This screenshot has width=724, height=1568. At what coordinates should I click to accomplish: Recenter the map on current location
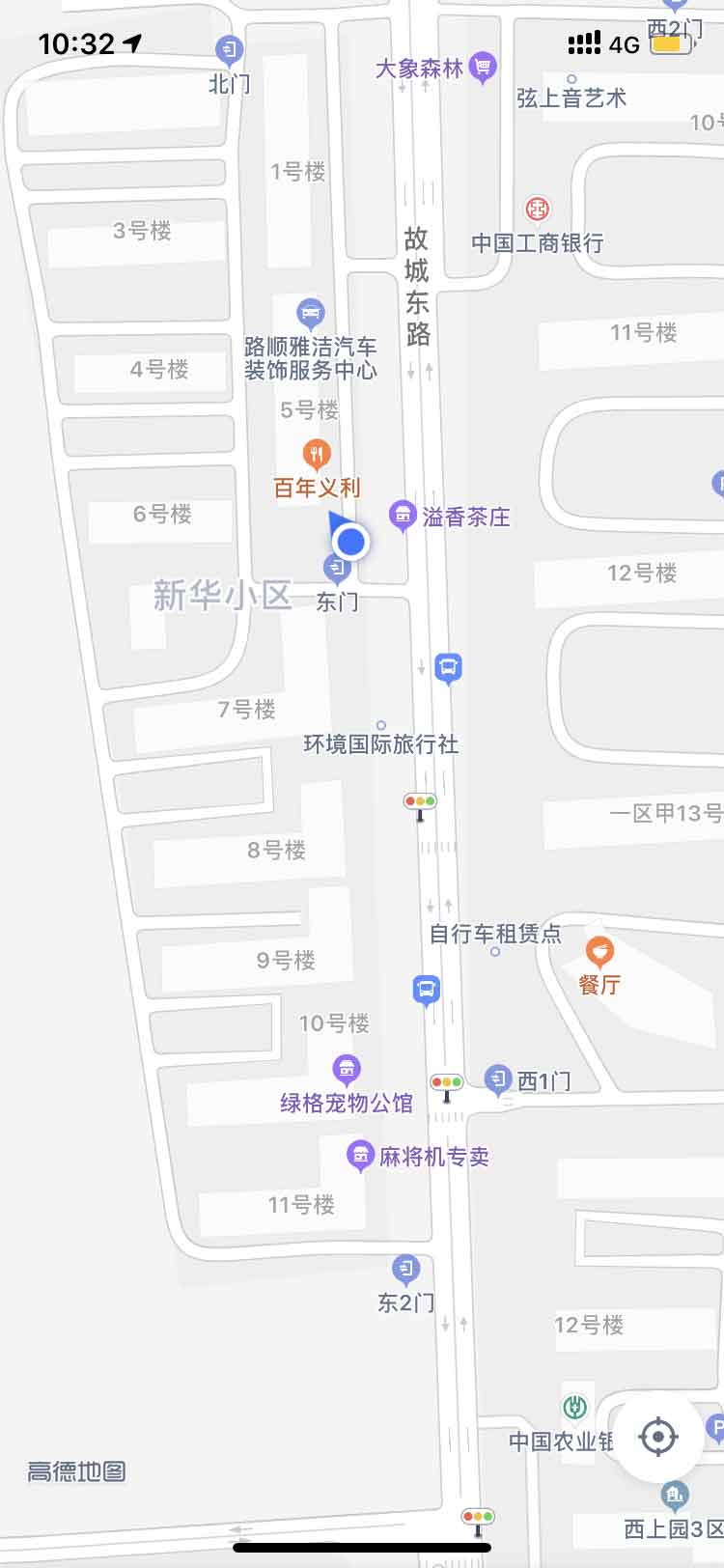click(x=658, y=1437)
